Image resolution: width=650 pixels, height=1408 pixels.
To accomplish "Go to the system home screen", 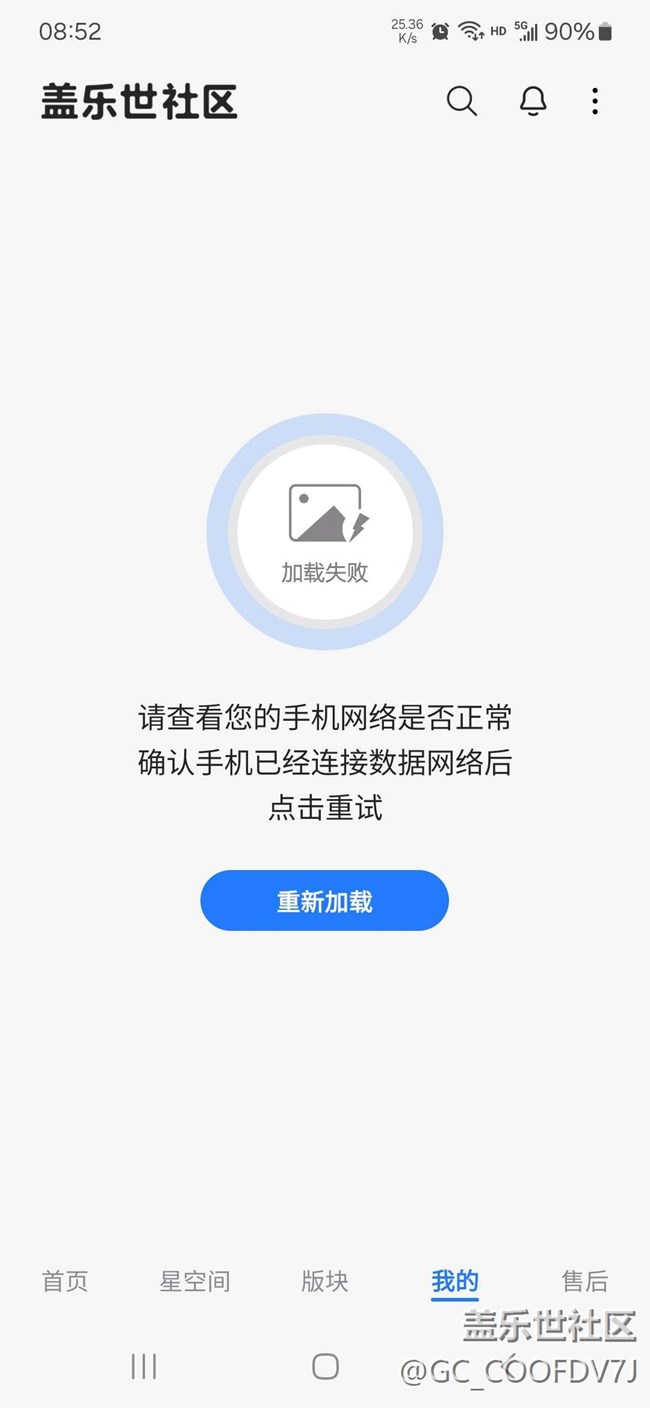I will click(325, 1367).
